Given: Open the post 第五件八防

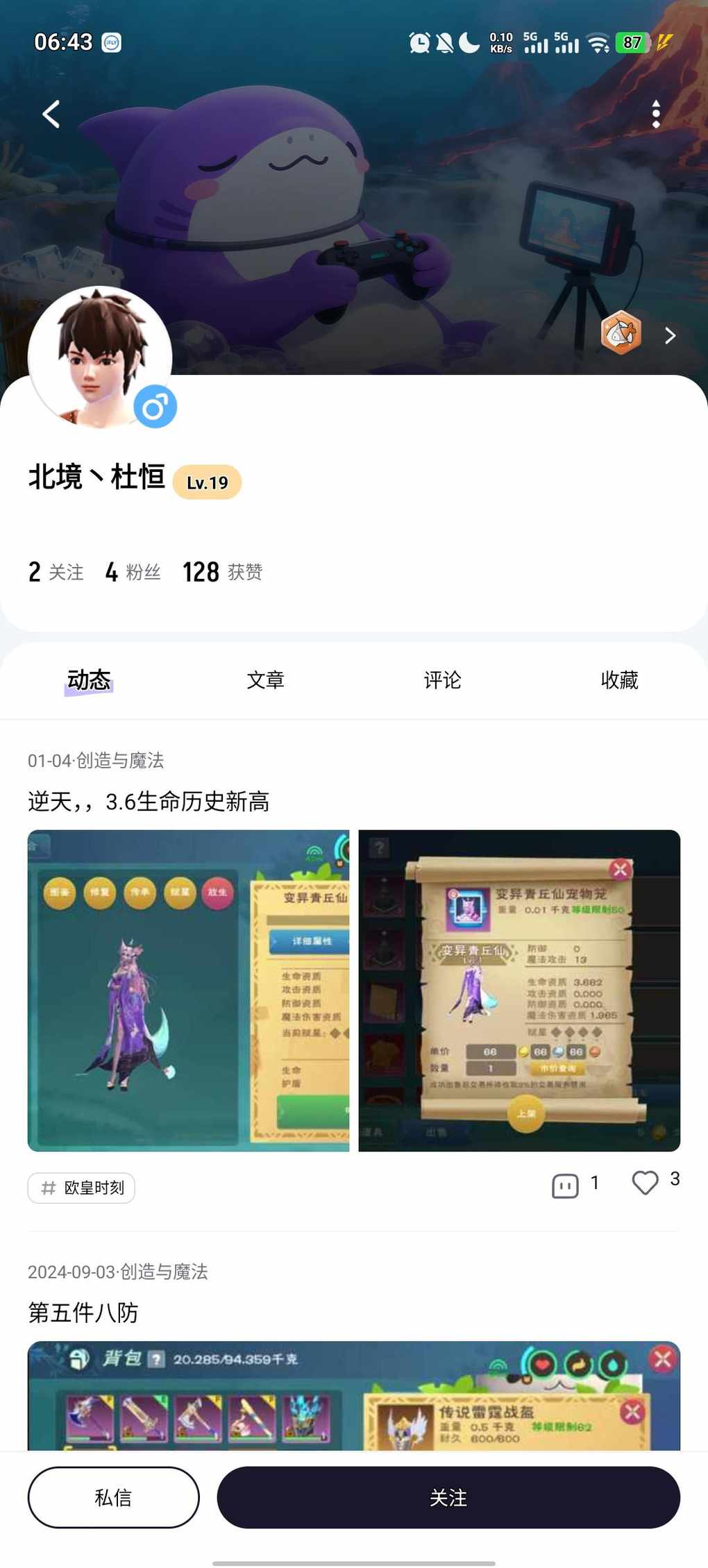Looking at the screenshot, I should 83,1313.
